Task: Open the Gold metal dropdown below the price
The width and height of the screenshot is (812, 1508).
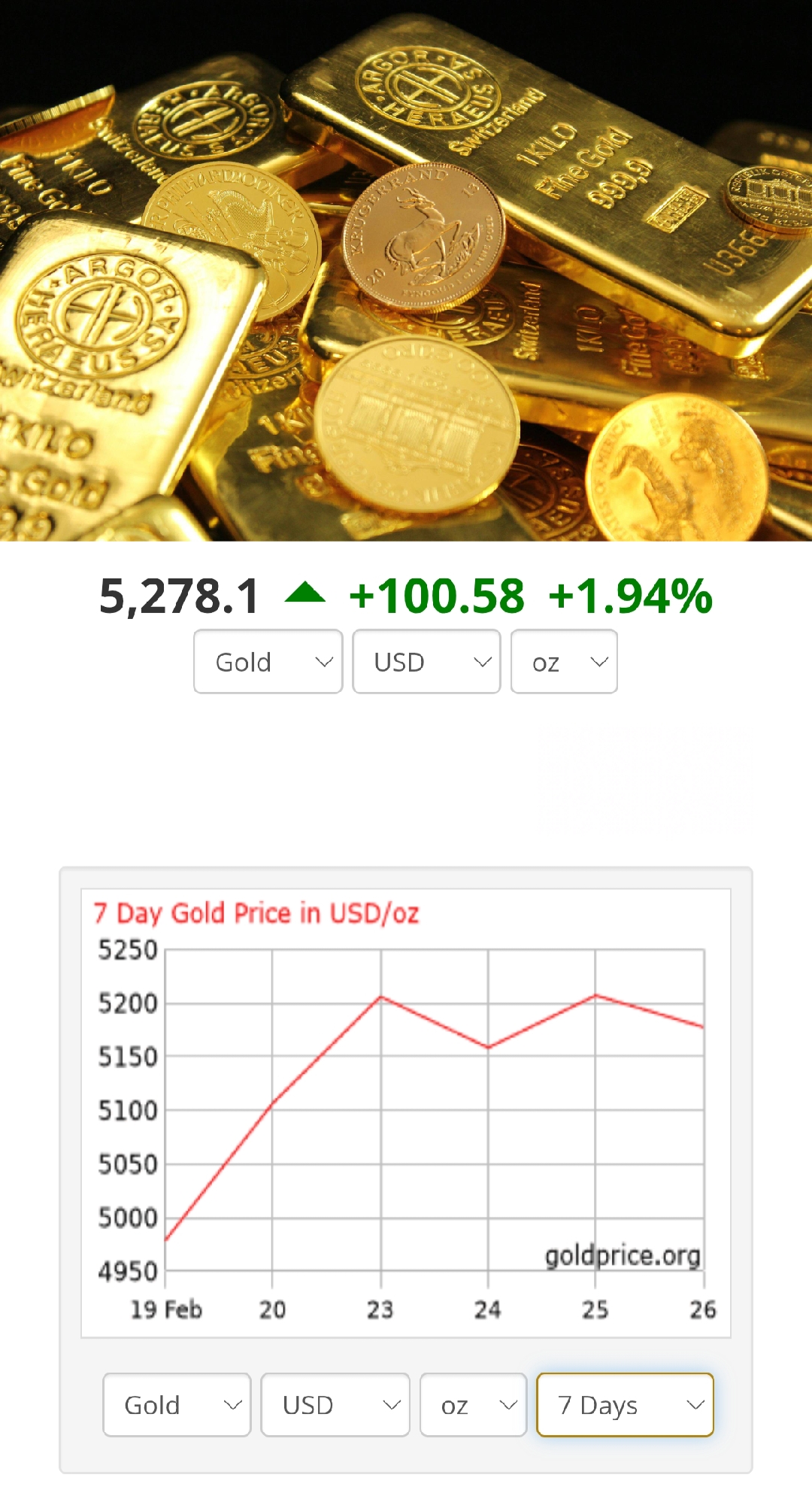Action: pyautogui.click(x=268, y=662)
